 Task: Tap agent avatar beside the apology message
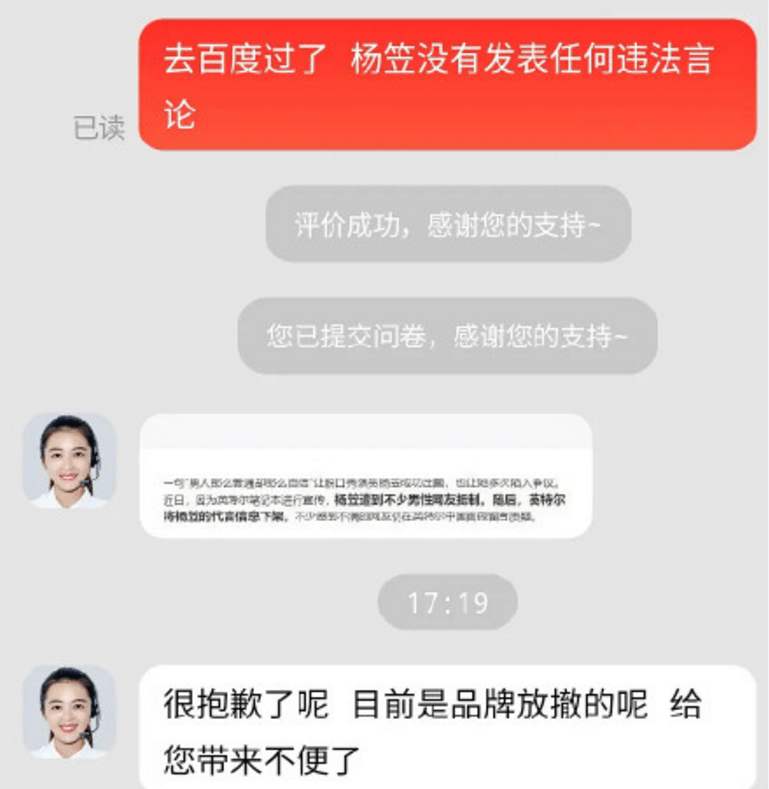(69, 713)
